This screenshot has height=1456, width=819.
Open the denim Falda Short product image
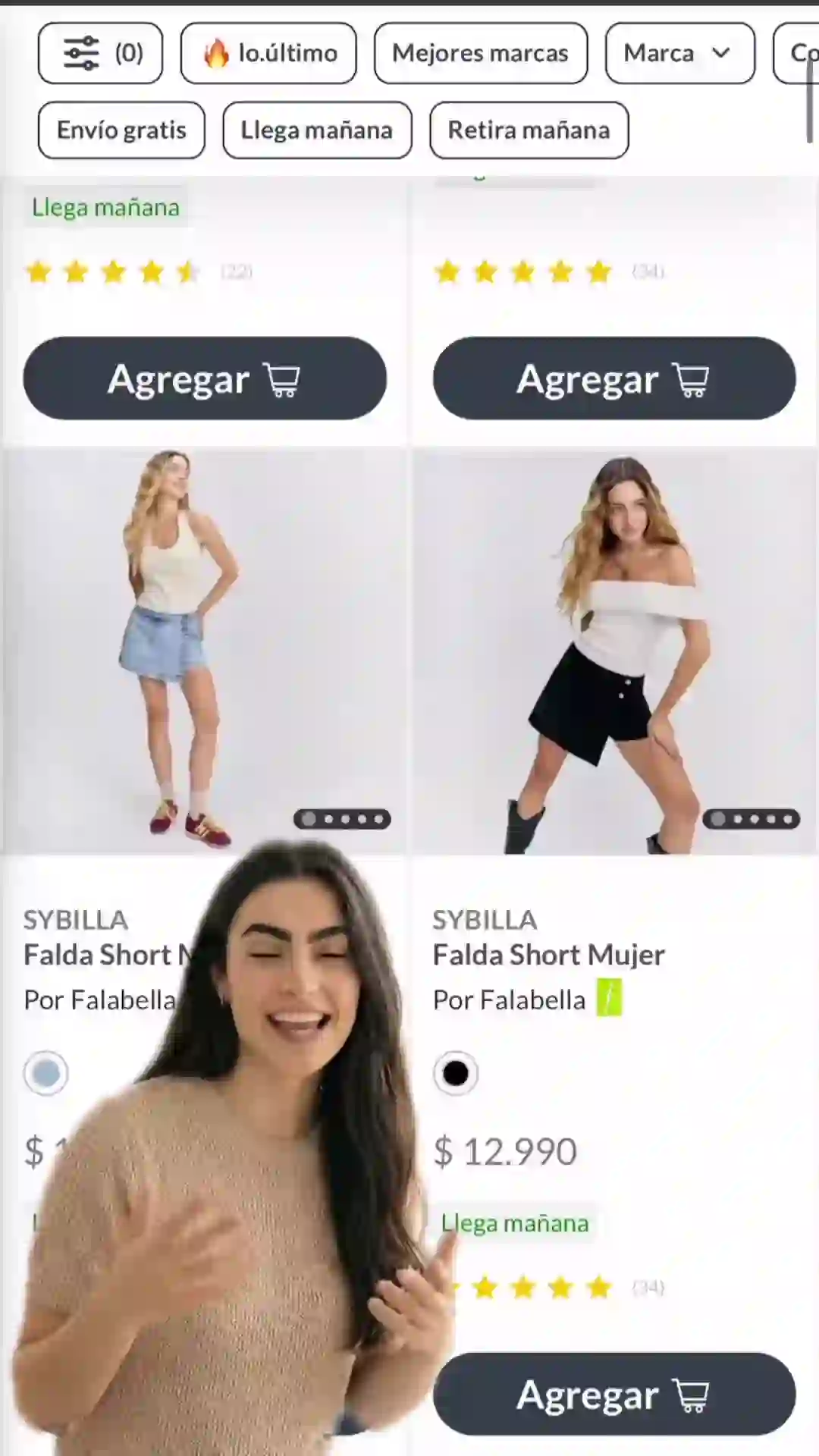pyautogui.click(x=205, y=652)
